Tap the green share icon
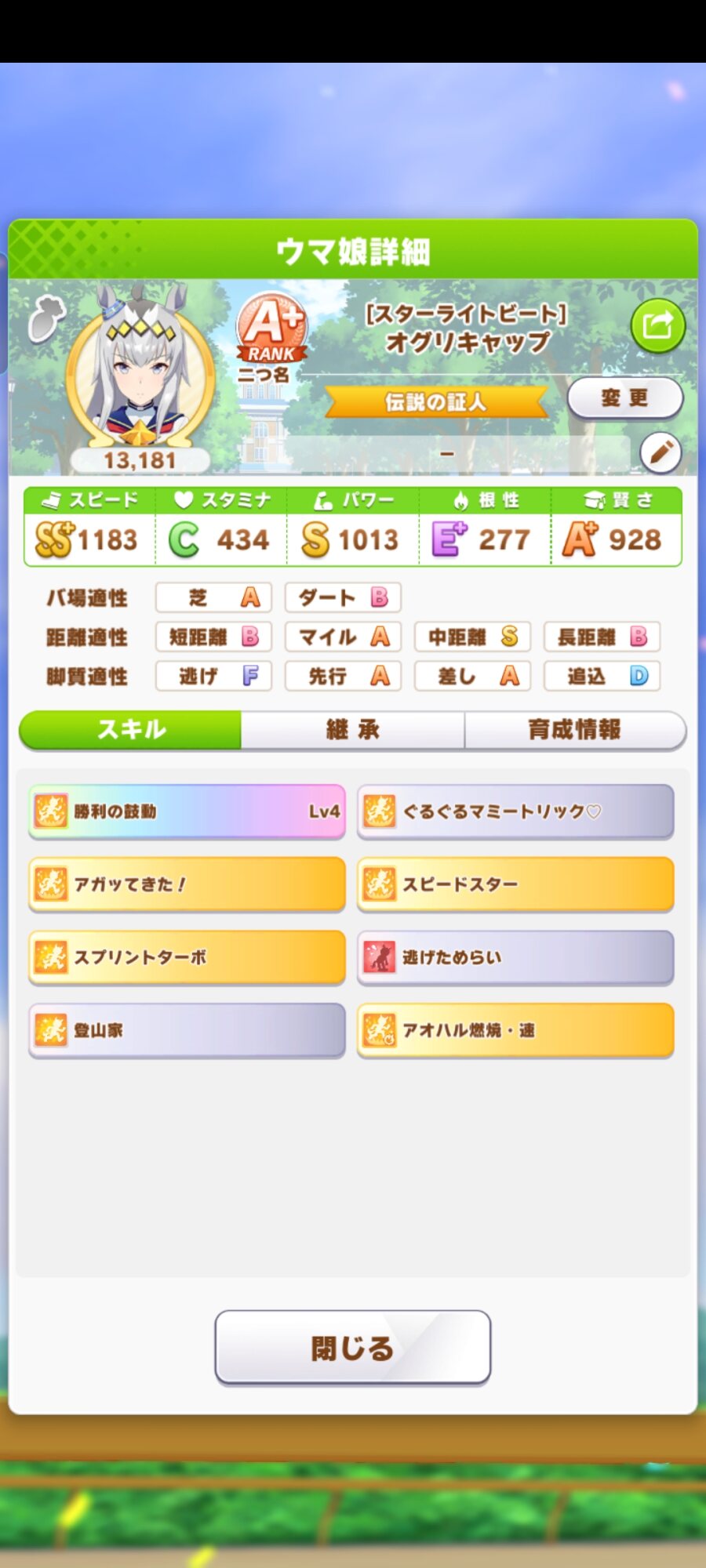Viewport: 706px width, 1568px height. [x=657, y=325]
